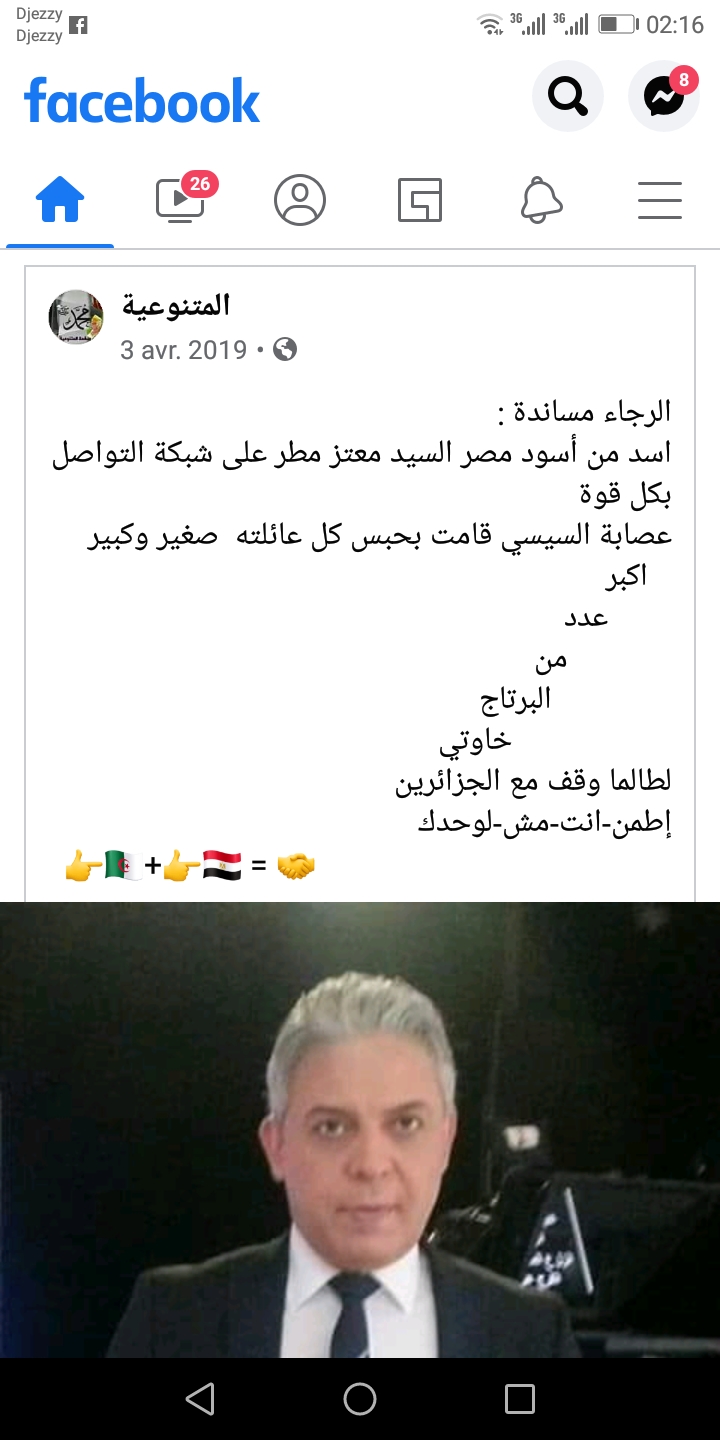Open the Watch videos tab
720x1440 pixels.
pos(181,200)
